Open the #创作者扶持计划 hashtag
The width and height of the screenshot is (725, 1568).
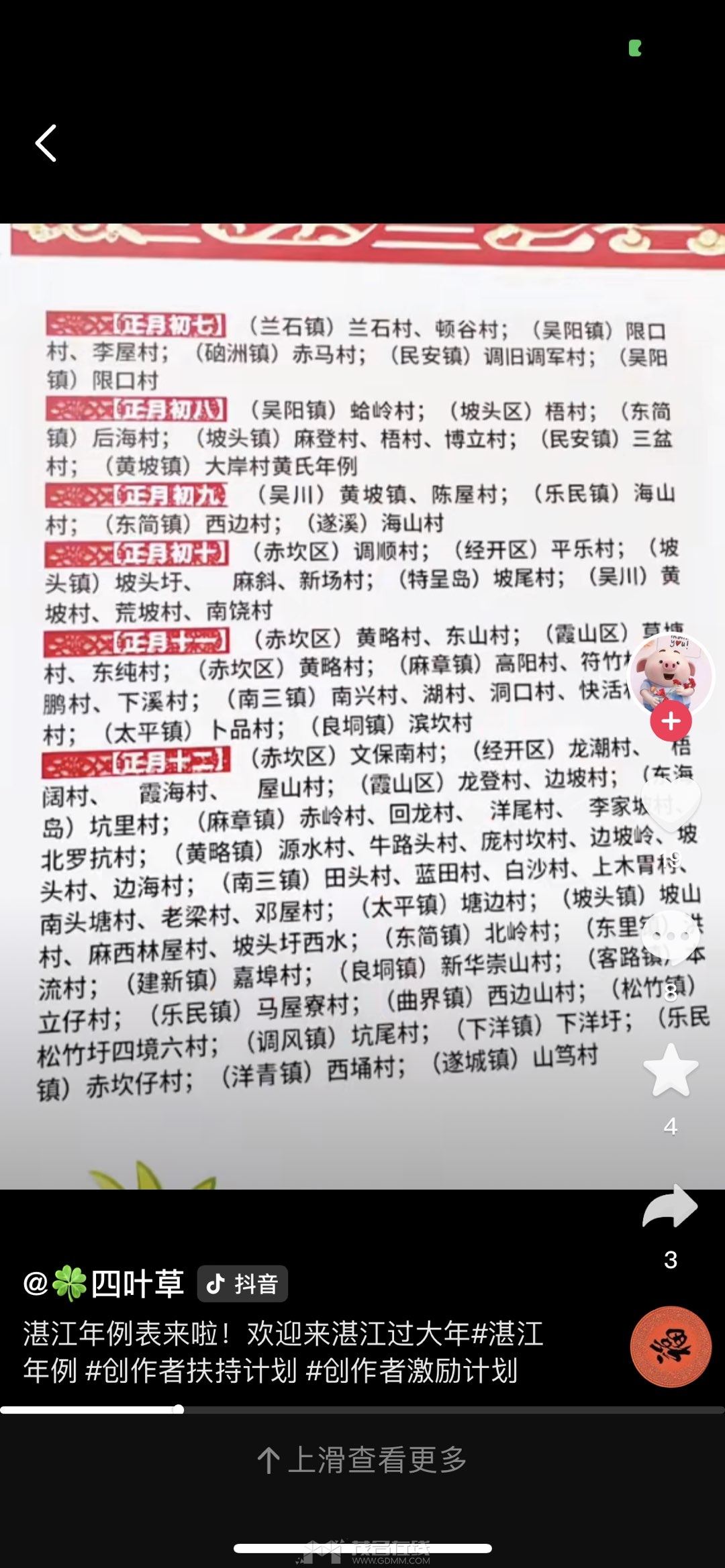tap(191, 1371)
